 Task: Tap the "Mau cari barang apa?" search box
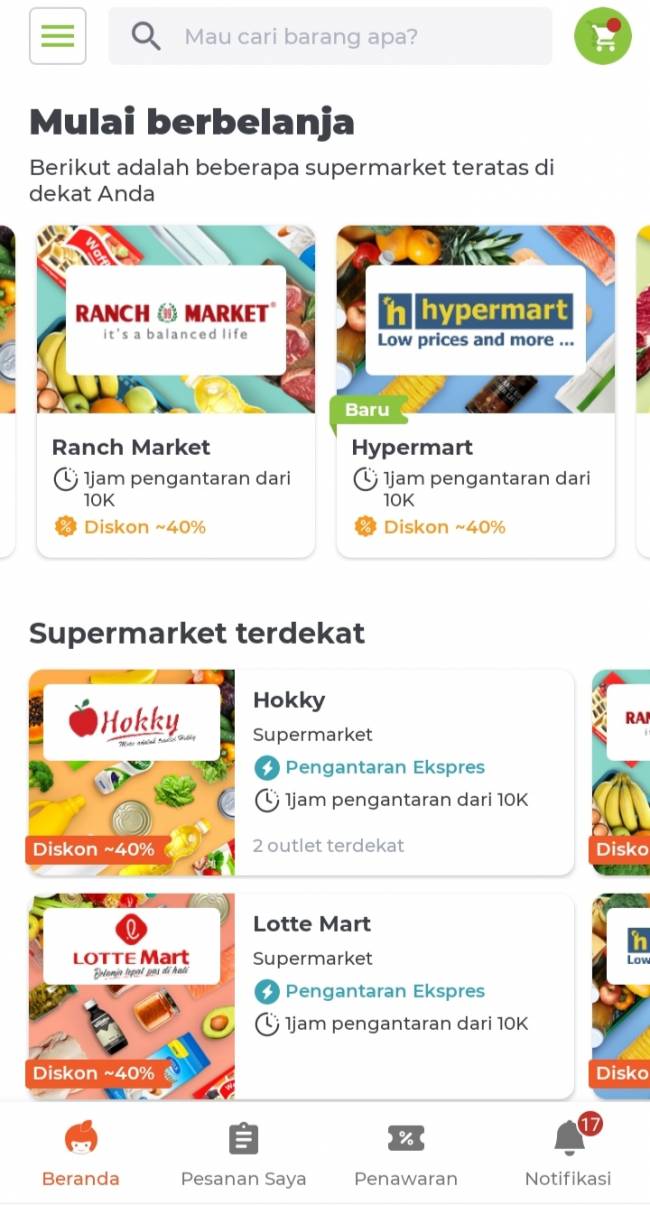pyautogui.click(x=330, y=37)
